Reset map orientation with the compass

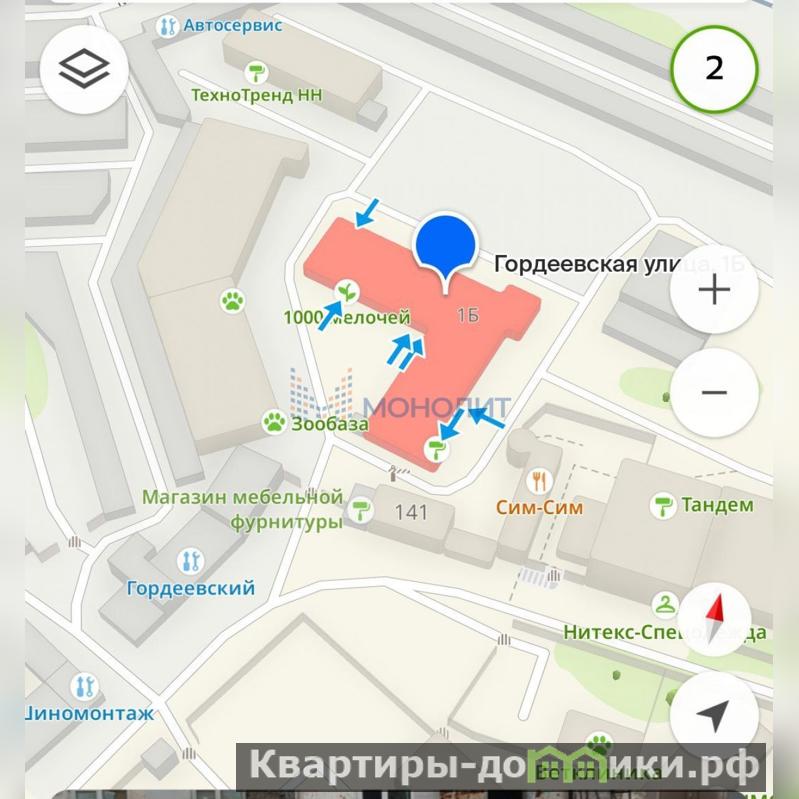click(x=714, y=618)
